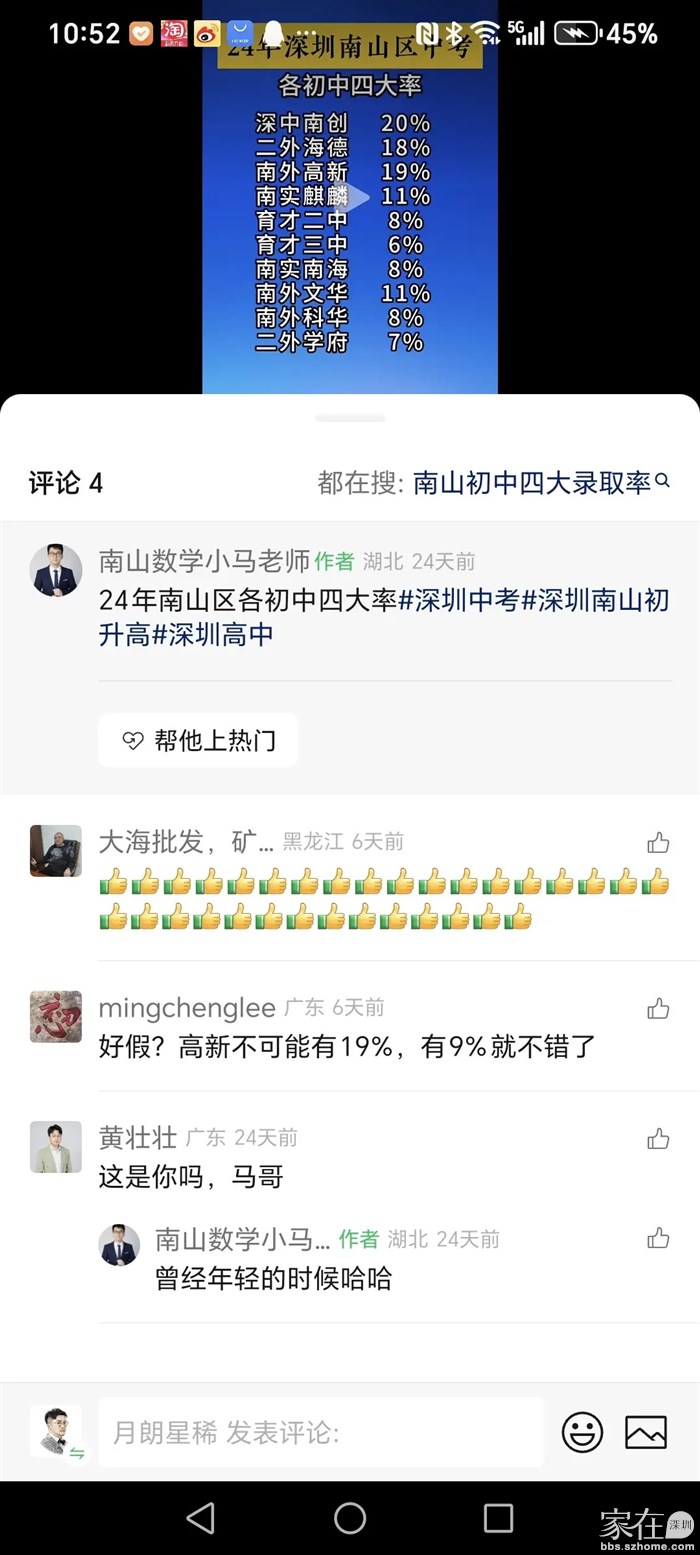Open #深圳中考 hashtag

click(458, 600)
